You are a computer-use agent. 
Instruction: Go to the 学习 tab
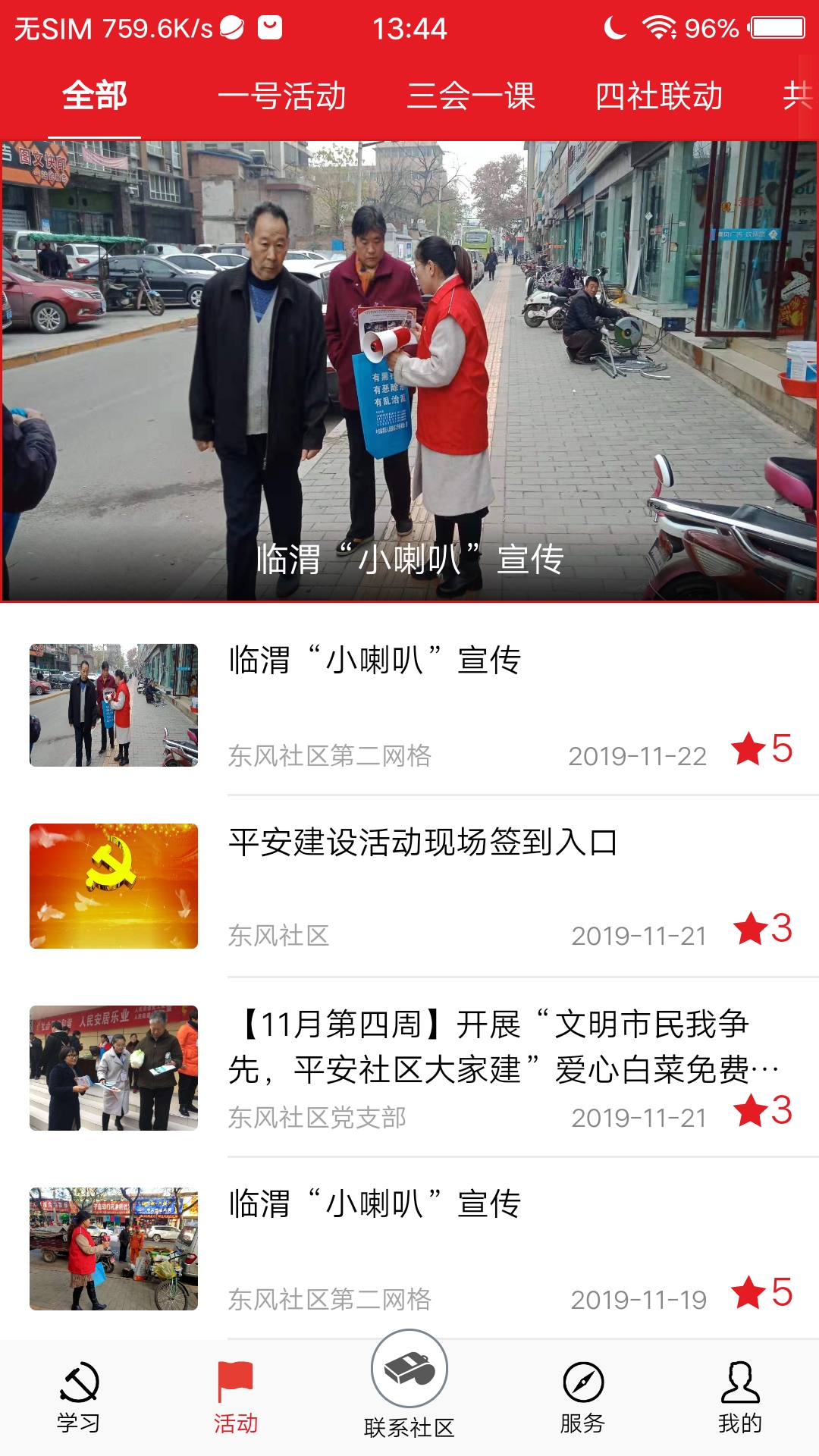pyautogui.click(x=79, y=1397)
